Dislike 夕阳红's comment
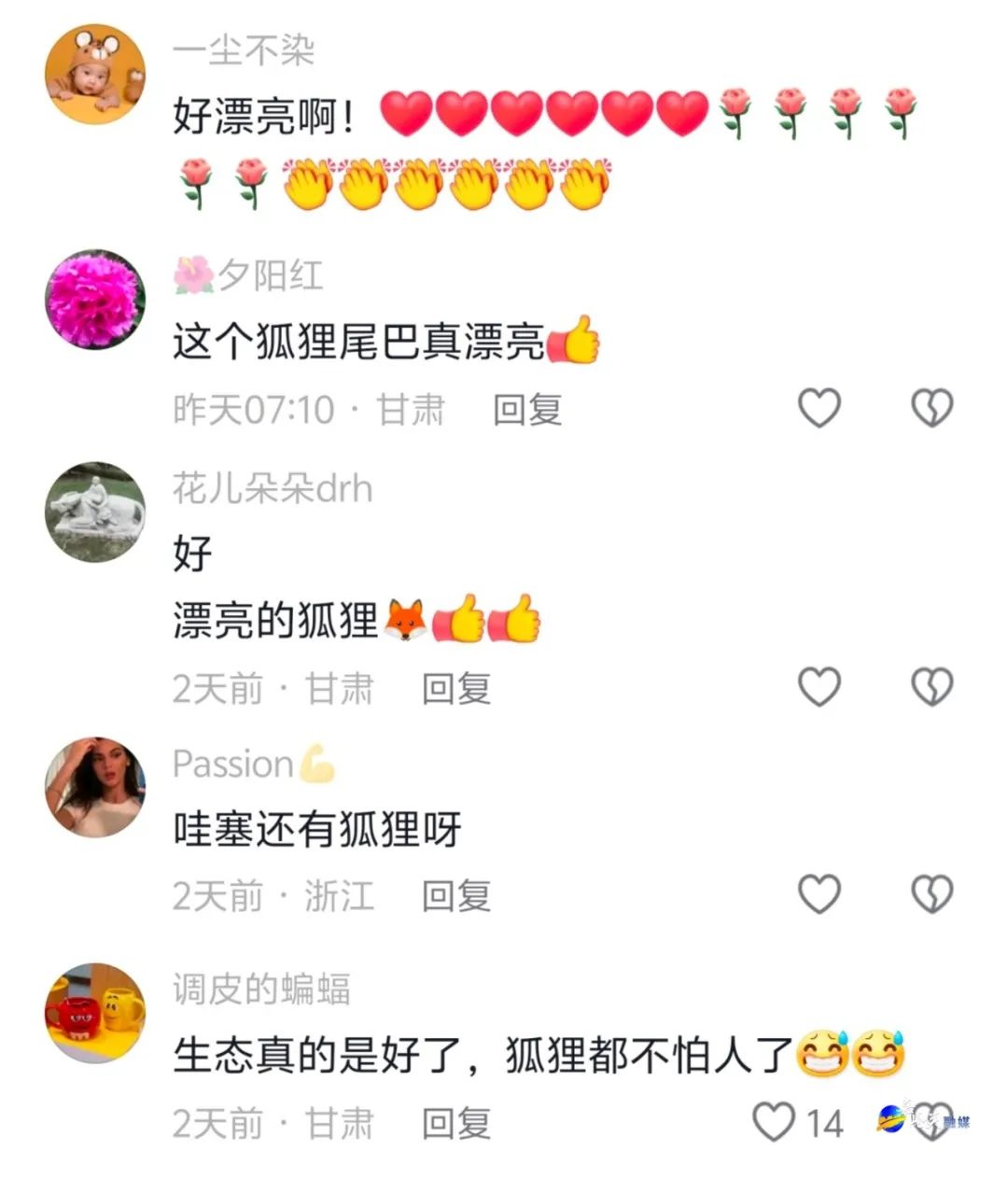The width and height of the screenshot is (1008, 1179). click(x=931, y=408)
